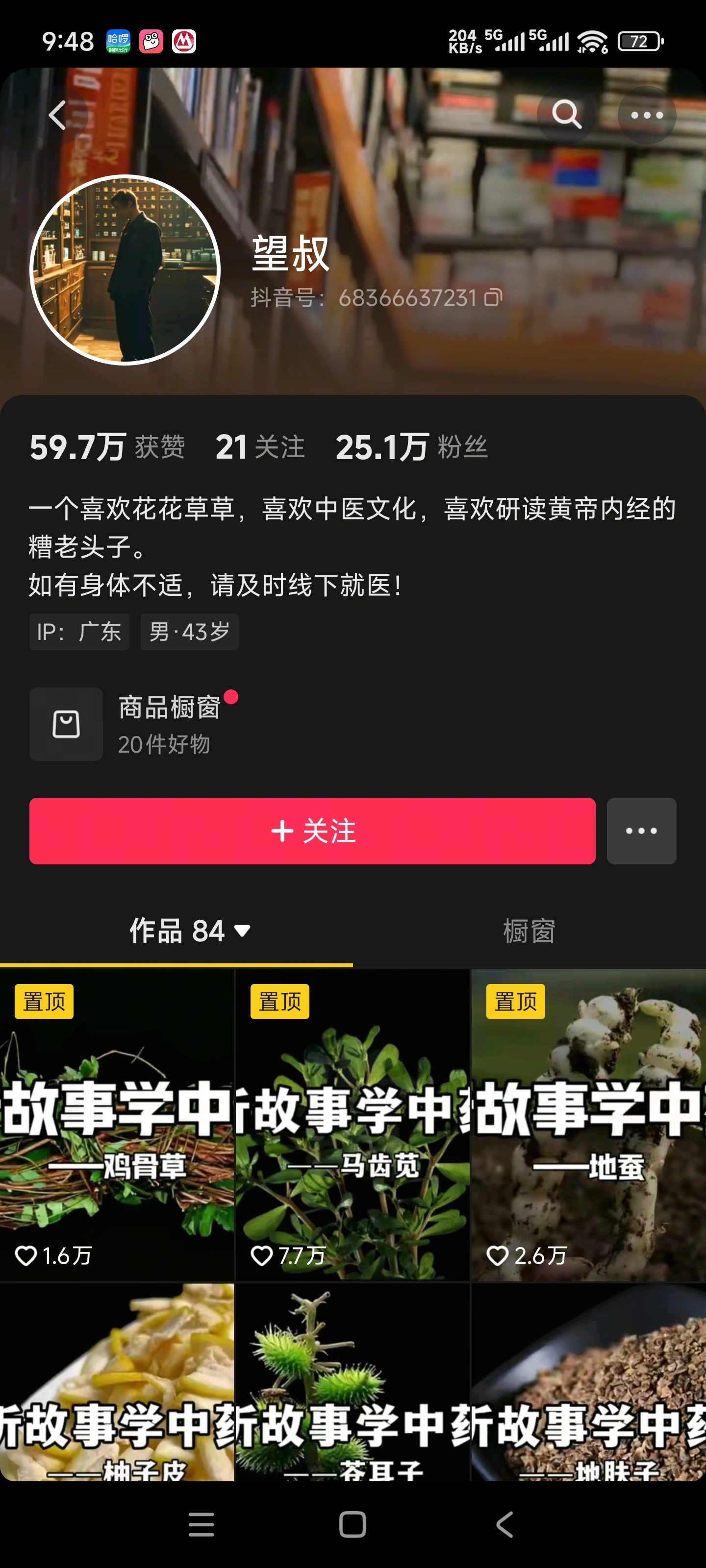Open the top-right overflow menu
The image size is (706, 1568).
[x=646, y=115]
